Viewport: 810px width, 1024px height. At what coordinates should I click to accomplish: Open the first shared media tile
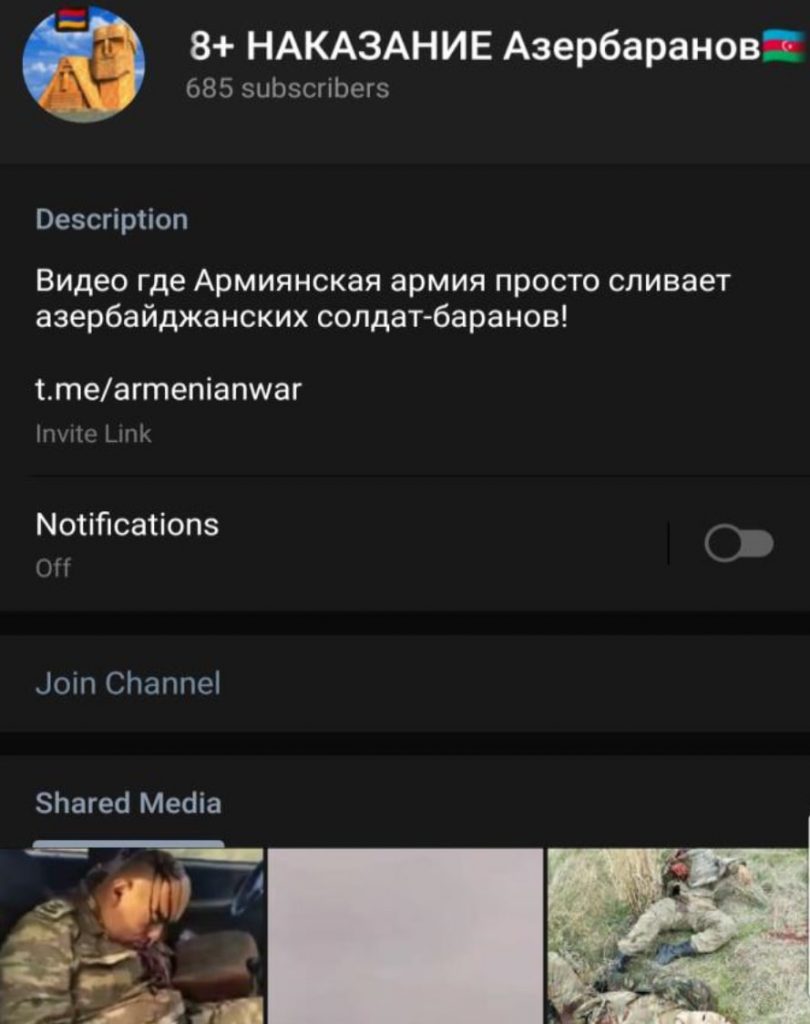(x=131, y=935)
